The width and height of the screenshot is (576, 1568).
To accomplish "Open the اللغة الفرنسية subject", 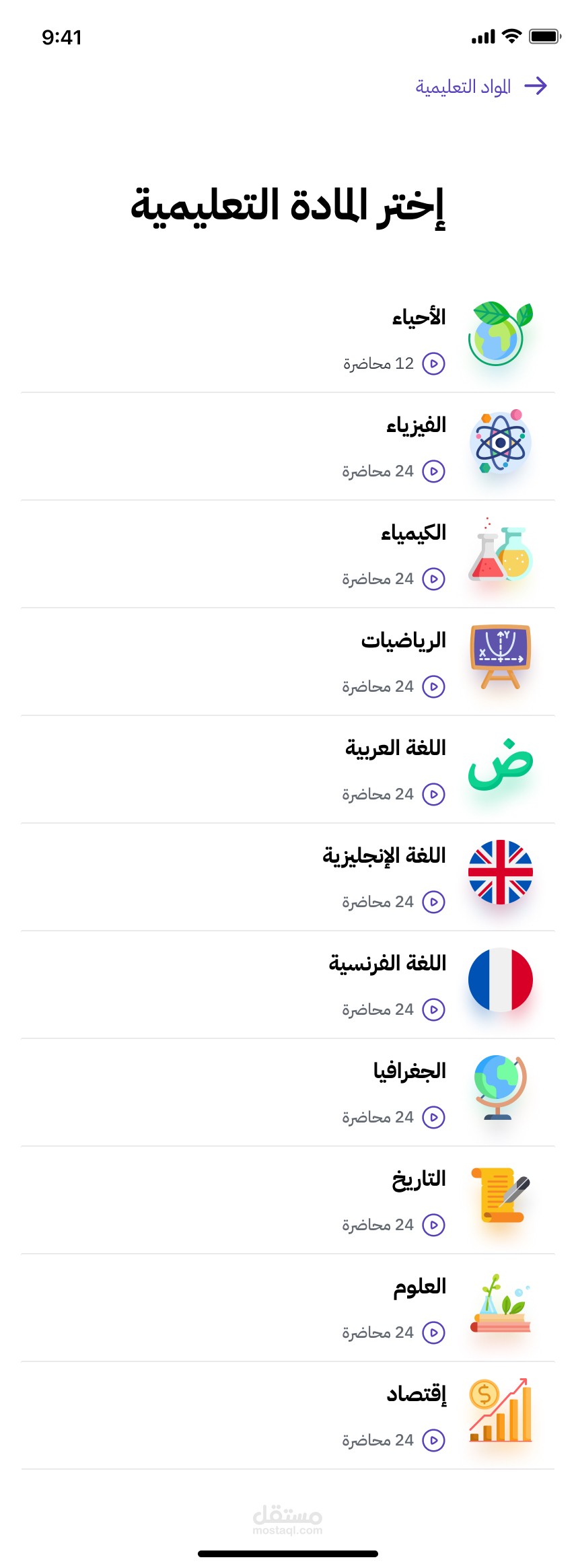I will 388,964.
